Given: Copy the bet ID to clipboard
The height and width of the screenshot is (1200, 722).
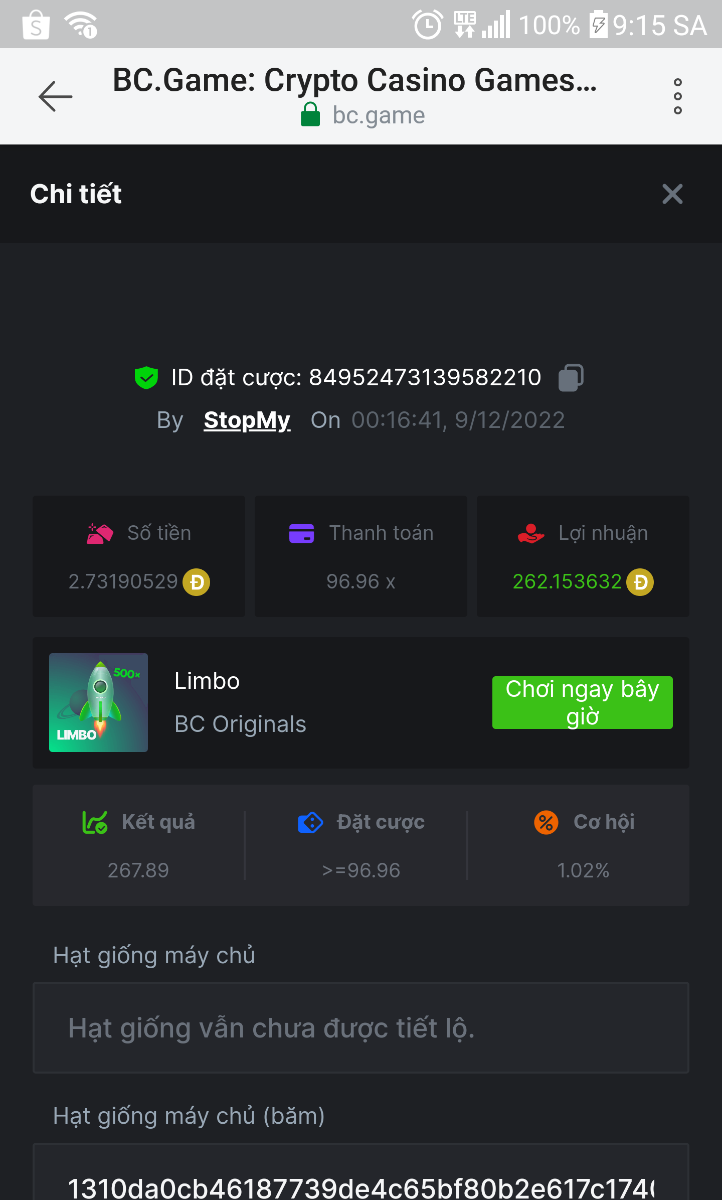Looking at the screenshot, I should coord(571,378).
